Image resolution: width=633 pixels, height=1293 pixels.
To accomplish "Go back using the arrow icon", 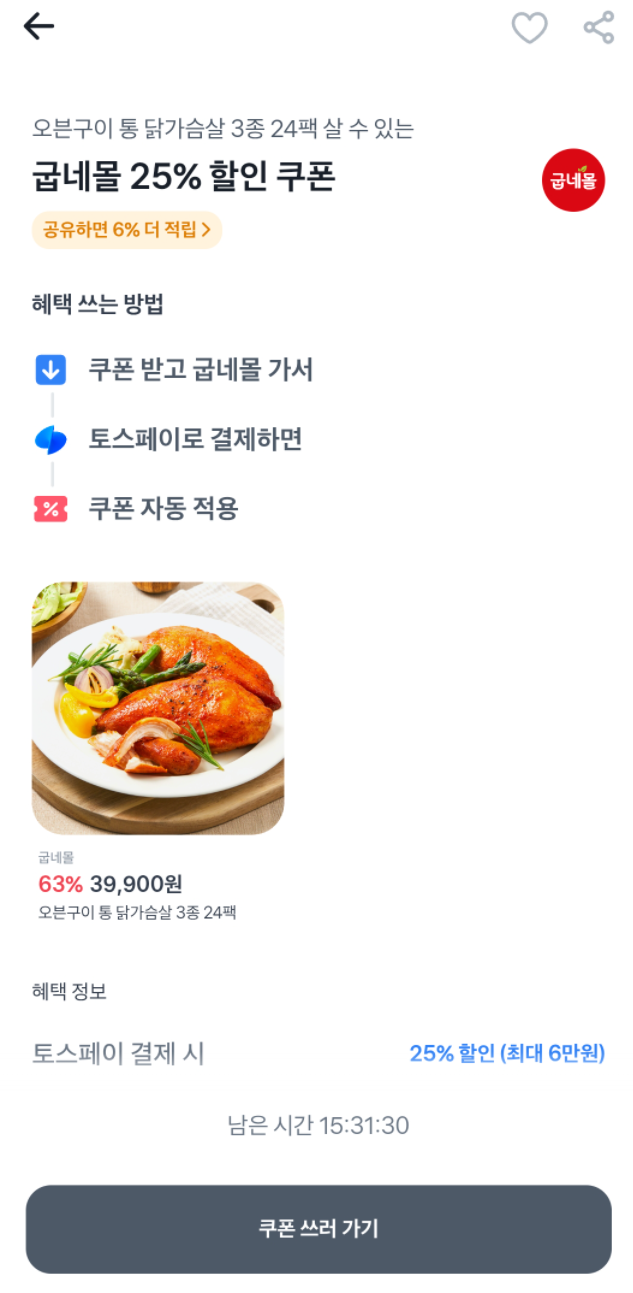I will (39, 27).
